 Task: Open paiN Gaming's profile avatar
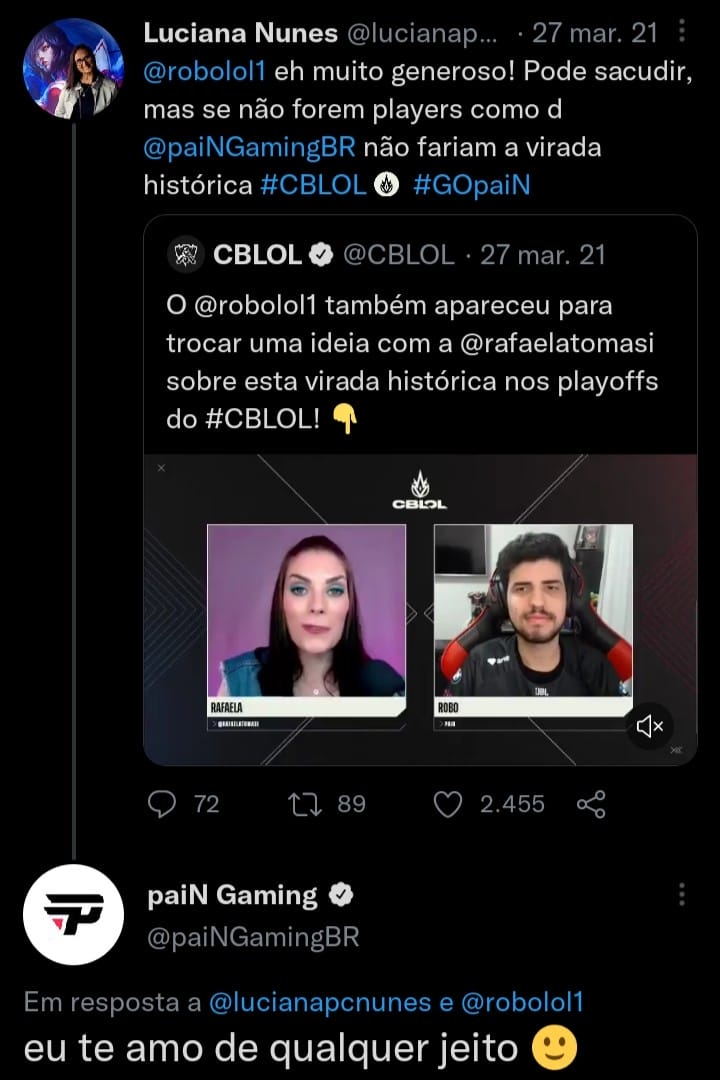point(73,915)
